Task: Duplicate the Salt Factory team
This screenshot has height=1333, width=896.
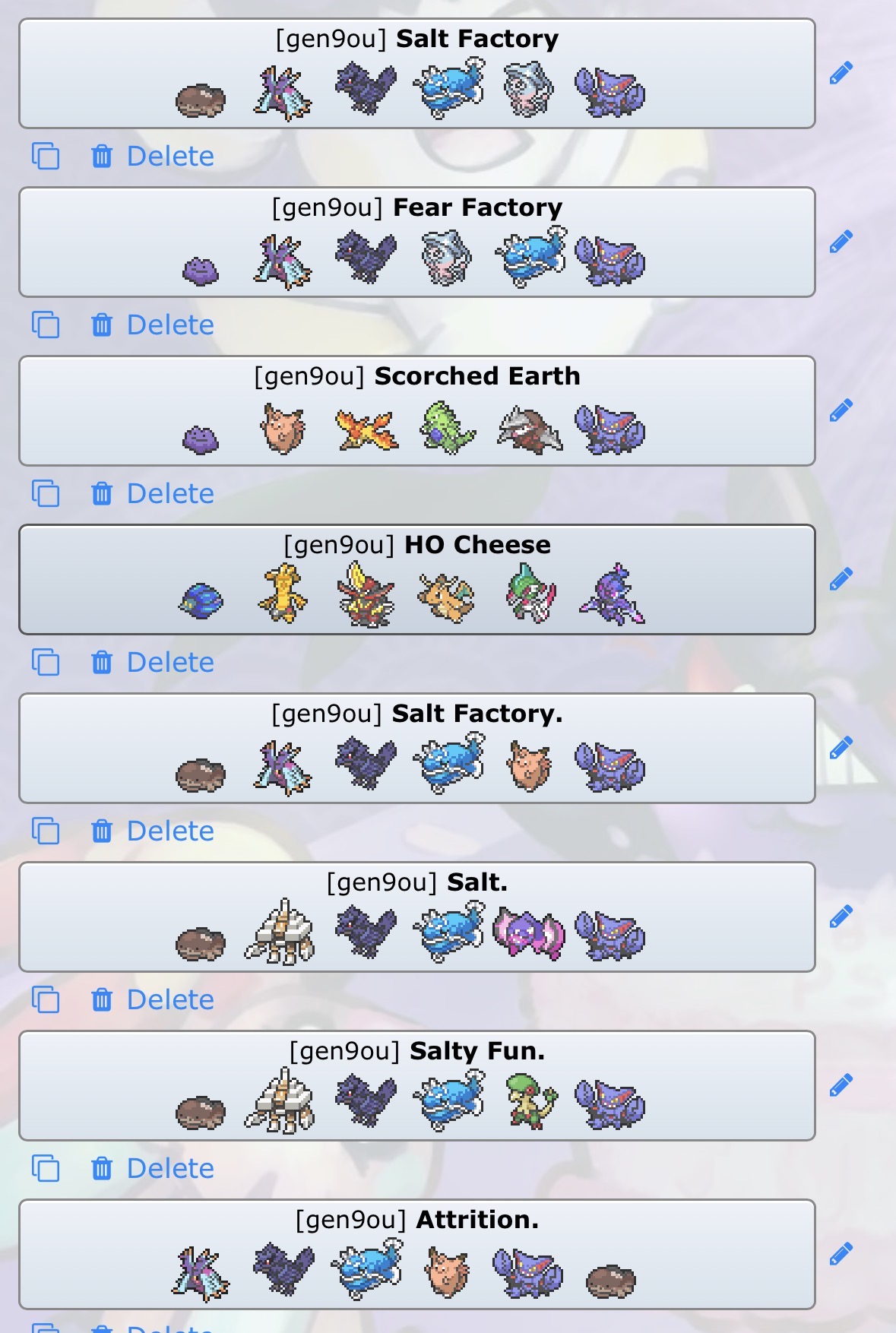Action: pyautogui.click(x=46, y=156)
